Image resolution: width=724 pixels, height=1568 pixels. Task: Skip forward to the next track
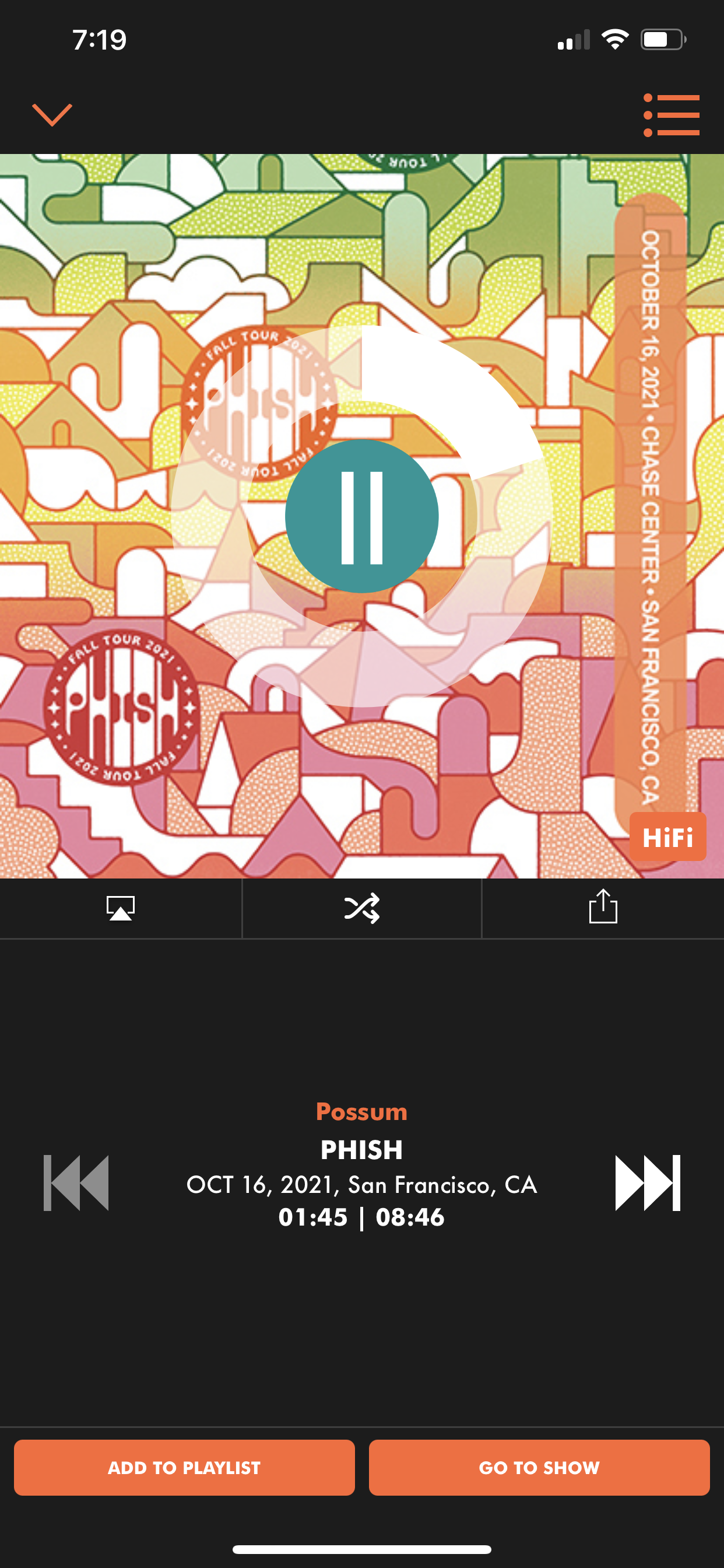coord(647,1182)
